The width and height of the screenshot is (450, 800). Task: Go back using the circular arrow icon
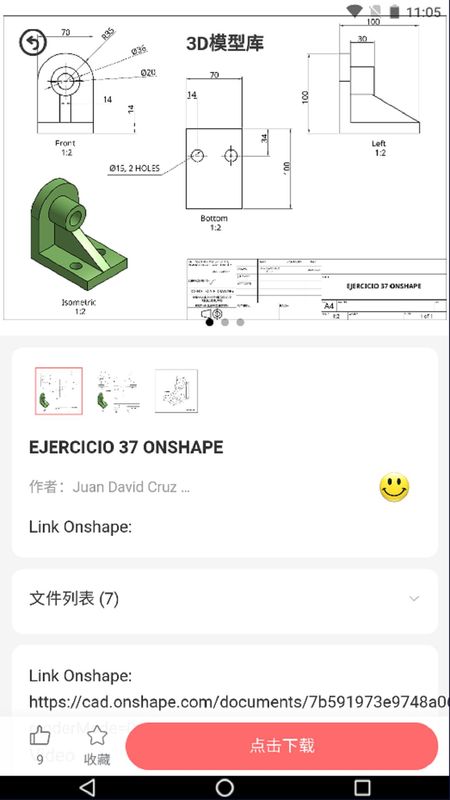pyautogui.click(x=33, y=42)
